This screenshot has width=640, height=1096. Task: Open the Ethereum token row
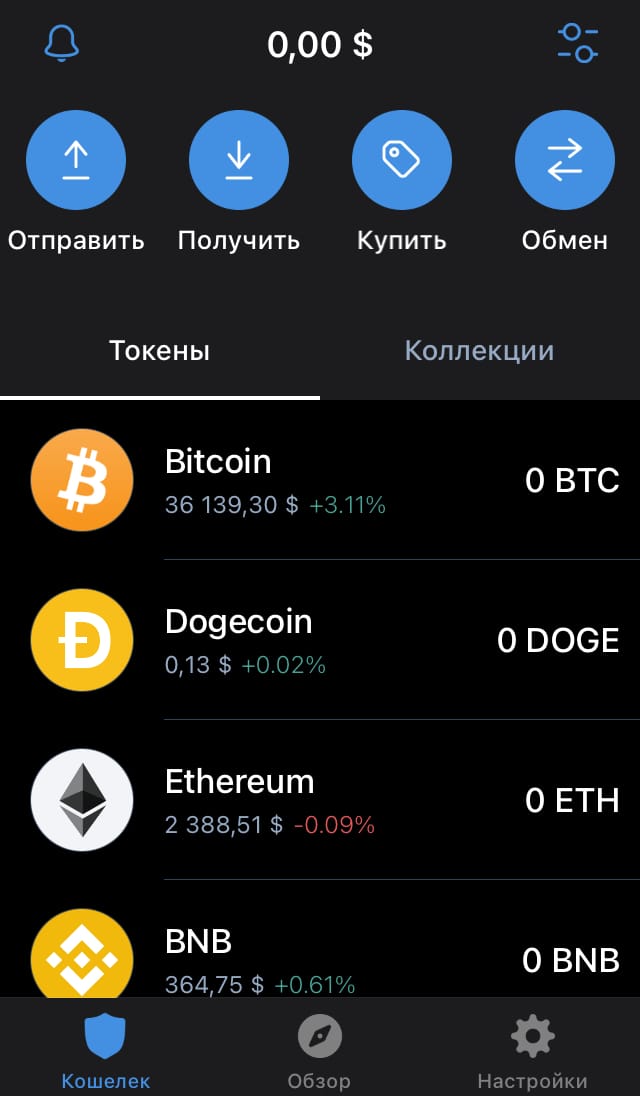[x=320, y=800]
